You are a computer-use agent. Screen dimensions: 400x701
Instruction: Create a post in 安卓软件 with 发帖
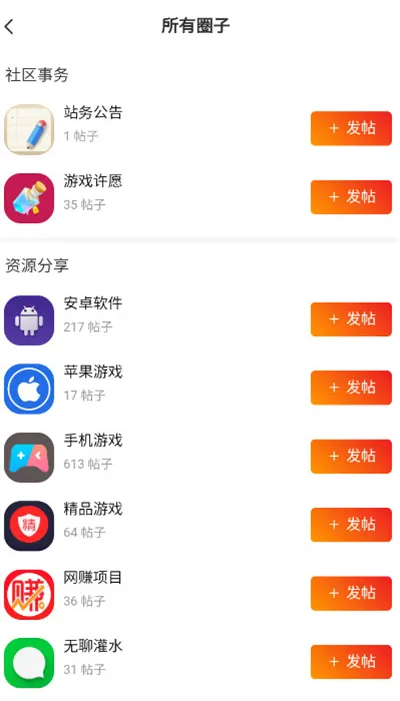(351, 319)
